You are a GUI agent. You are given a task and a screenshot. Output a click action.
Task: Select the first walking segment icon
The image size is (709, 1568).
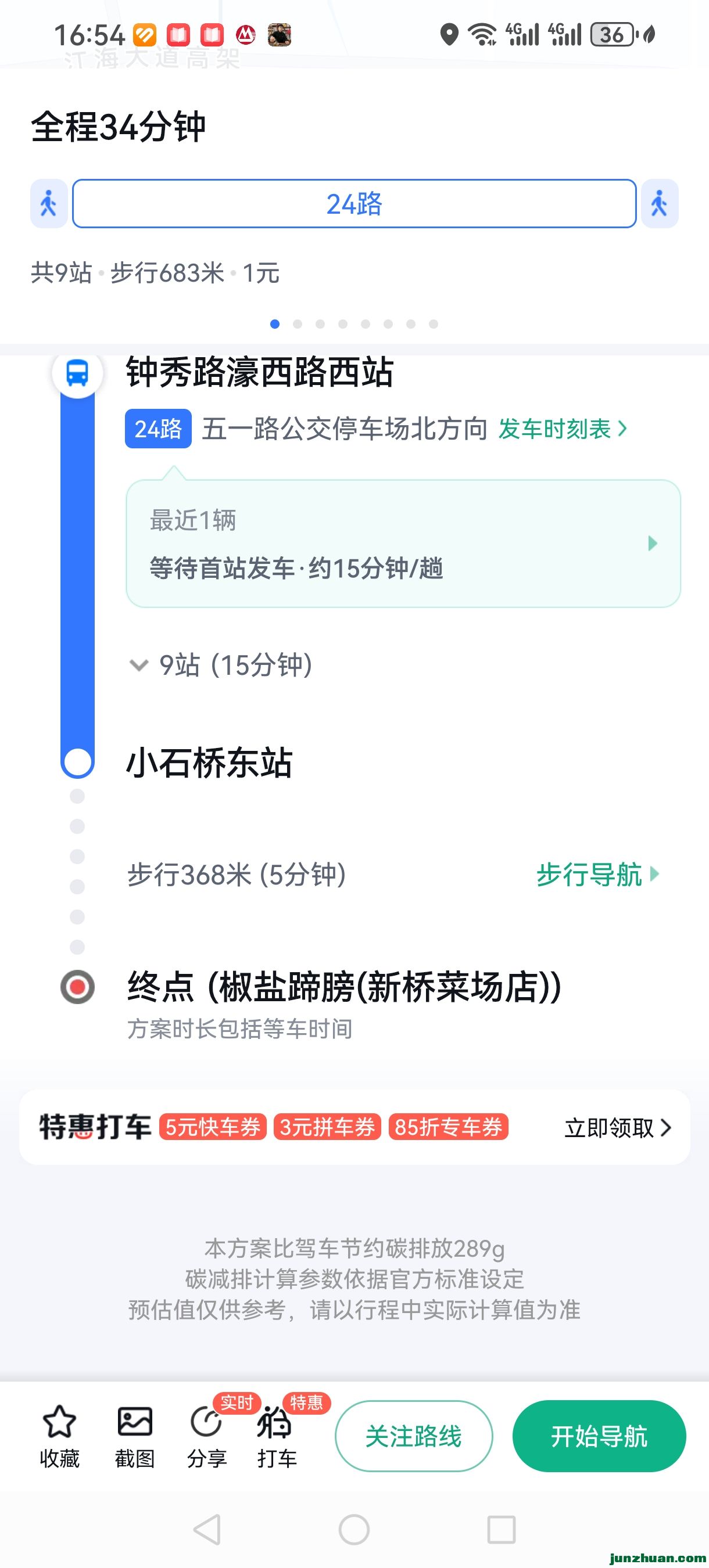(49, 203)
